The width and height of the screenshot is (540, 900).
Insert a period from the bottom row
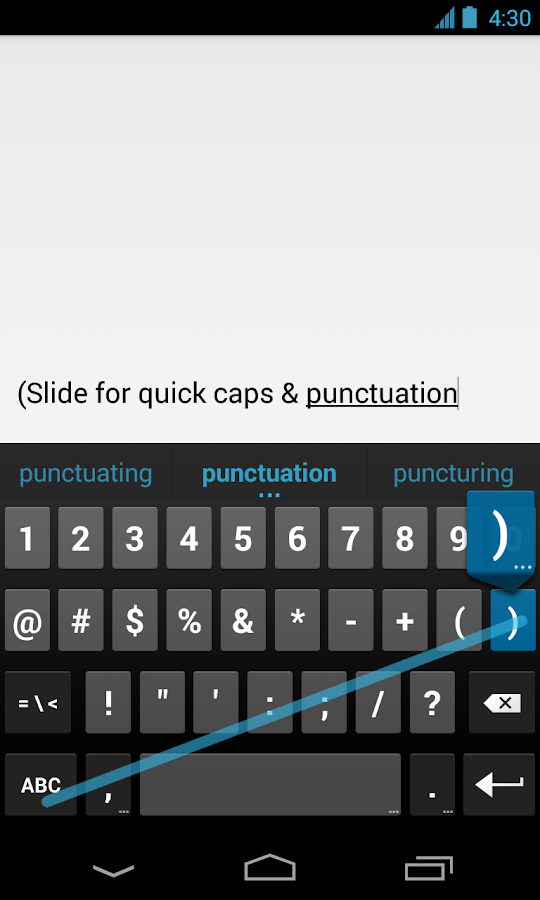432,784
